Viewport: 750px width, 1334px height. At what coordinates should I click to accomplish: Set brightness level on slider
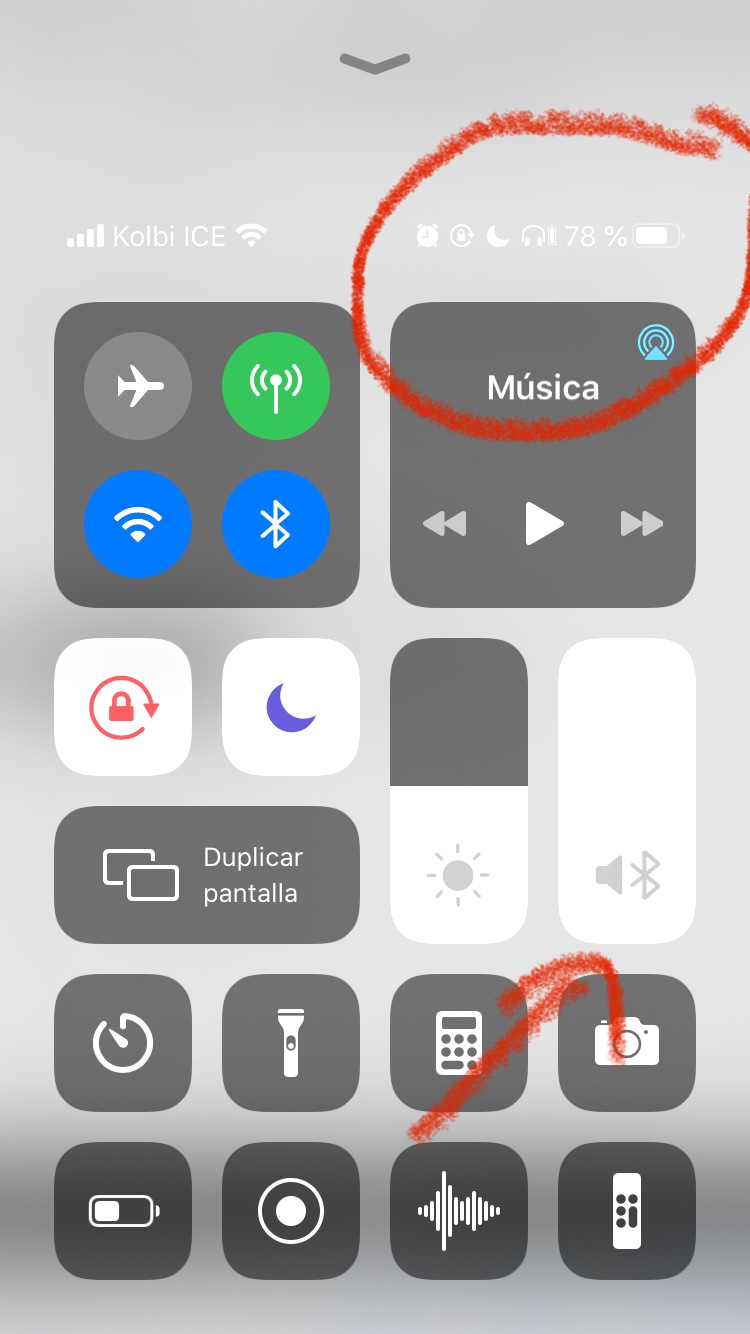click(459, 790)
